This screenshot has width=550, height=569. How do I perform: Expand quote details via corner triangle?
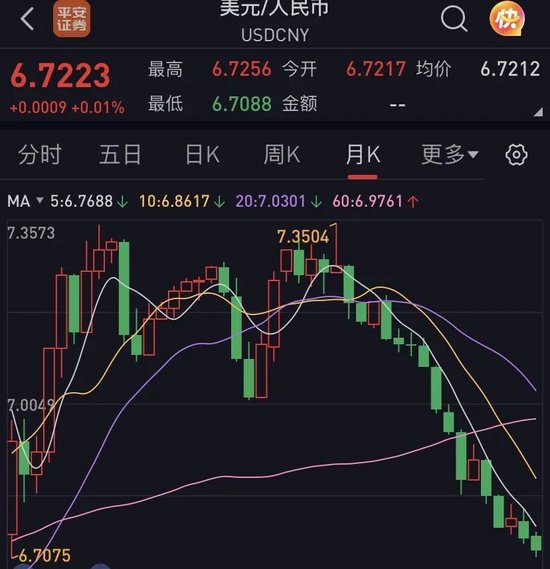[538, 112]
